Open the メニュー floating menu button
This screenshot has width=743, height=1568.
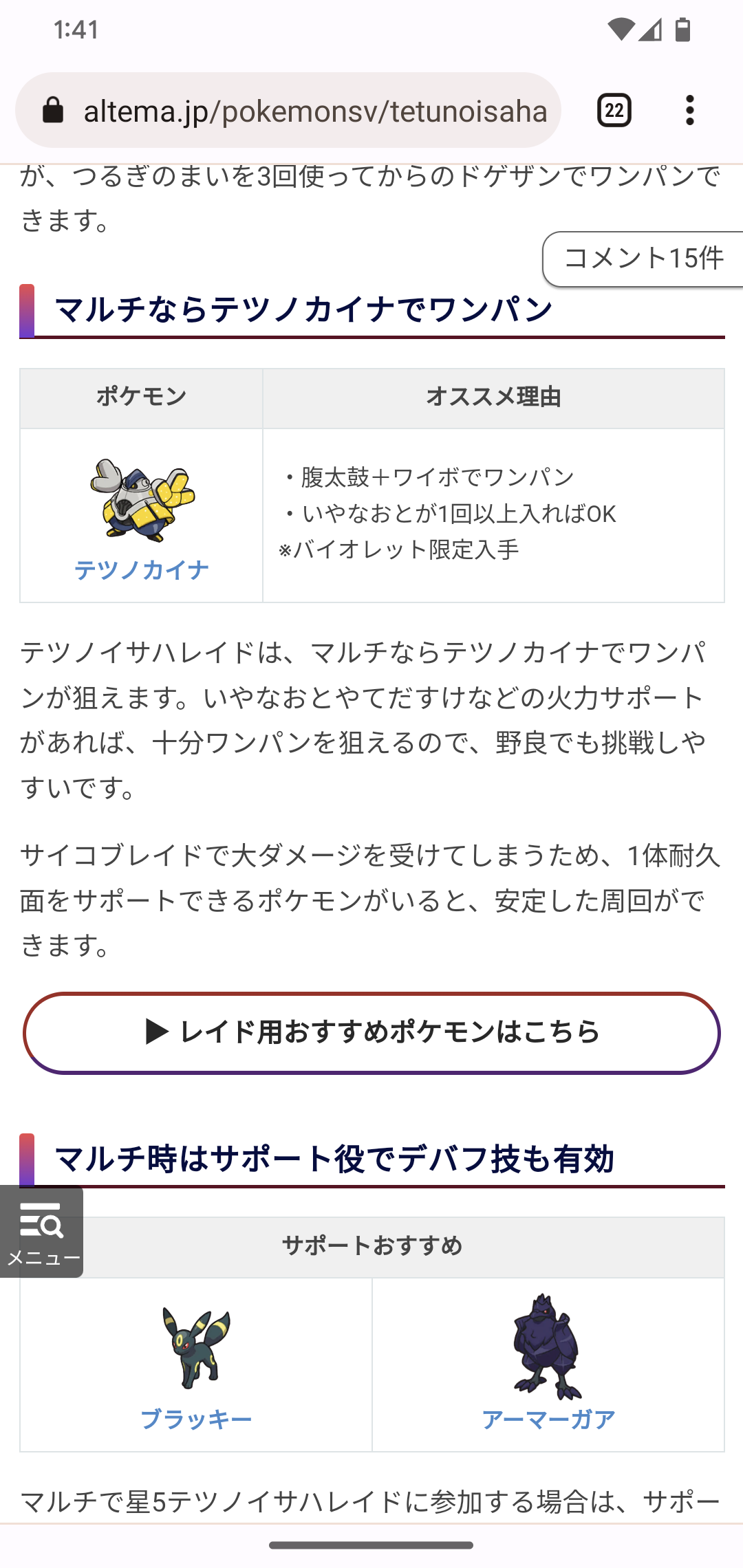coord(41,1231)
